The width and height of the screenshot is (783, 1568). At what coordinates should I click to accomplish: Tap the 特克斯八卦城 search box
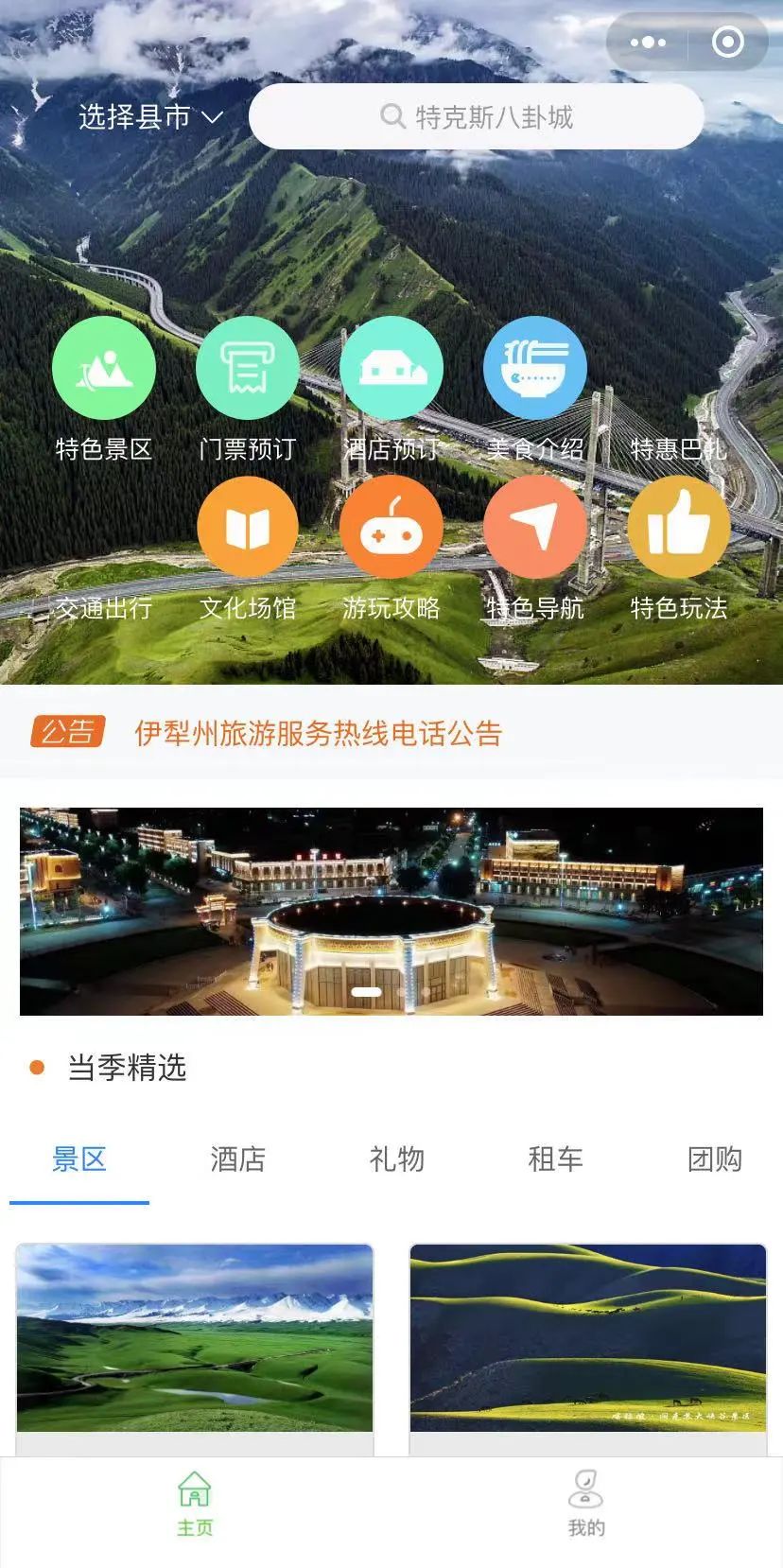pyautogui.click(x=476, y=117)
